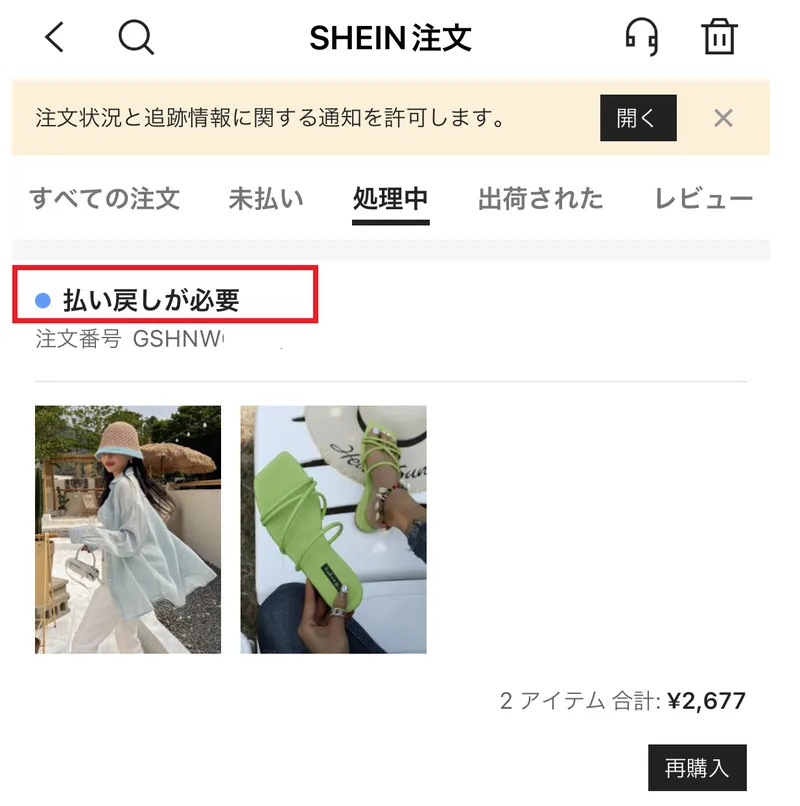View the blue shirt product image
800x806 pixels.
point(128,529)
